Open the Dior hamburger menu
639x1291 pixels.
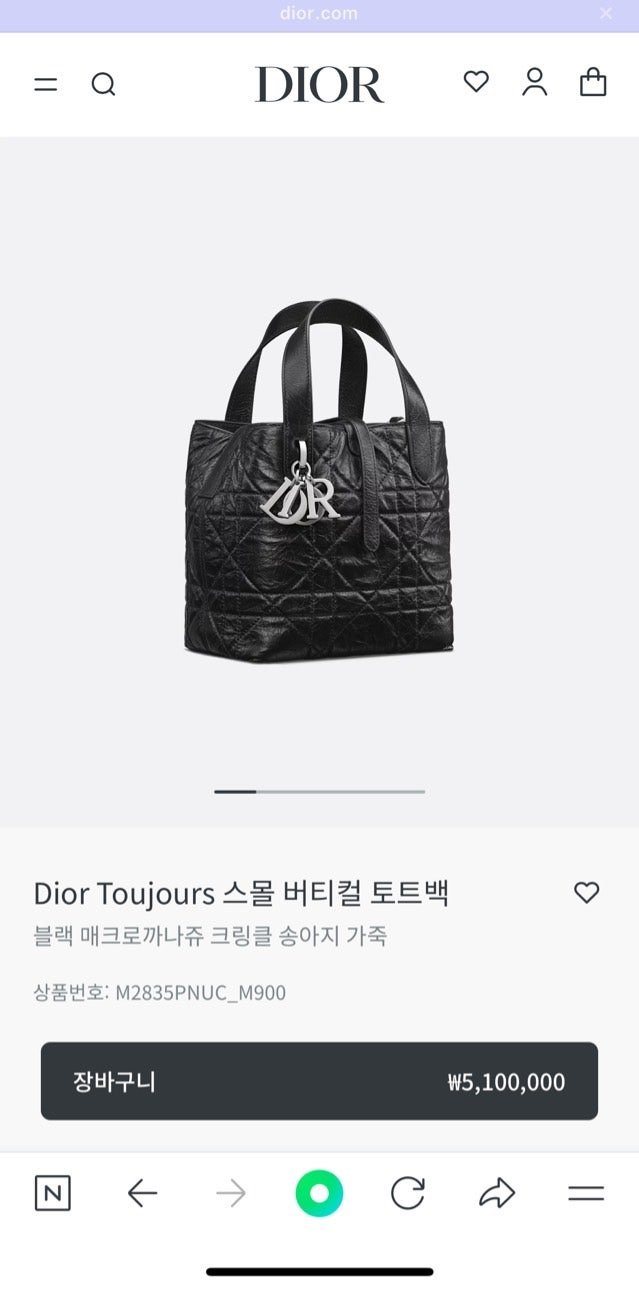[46, 84]
